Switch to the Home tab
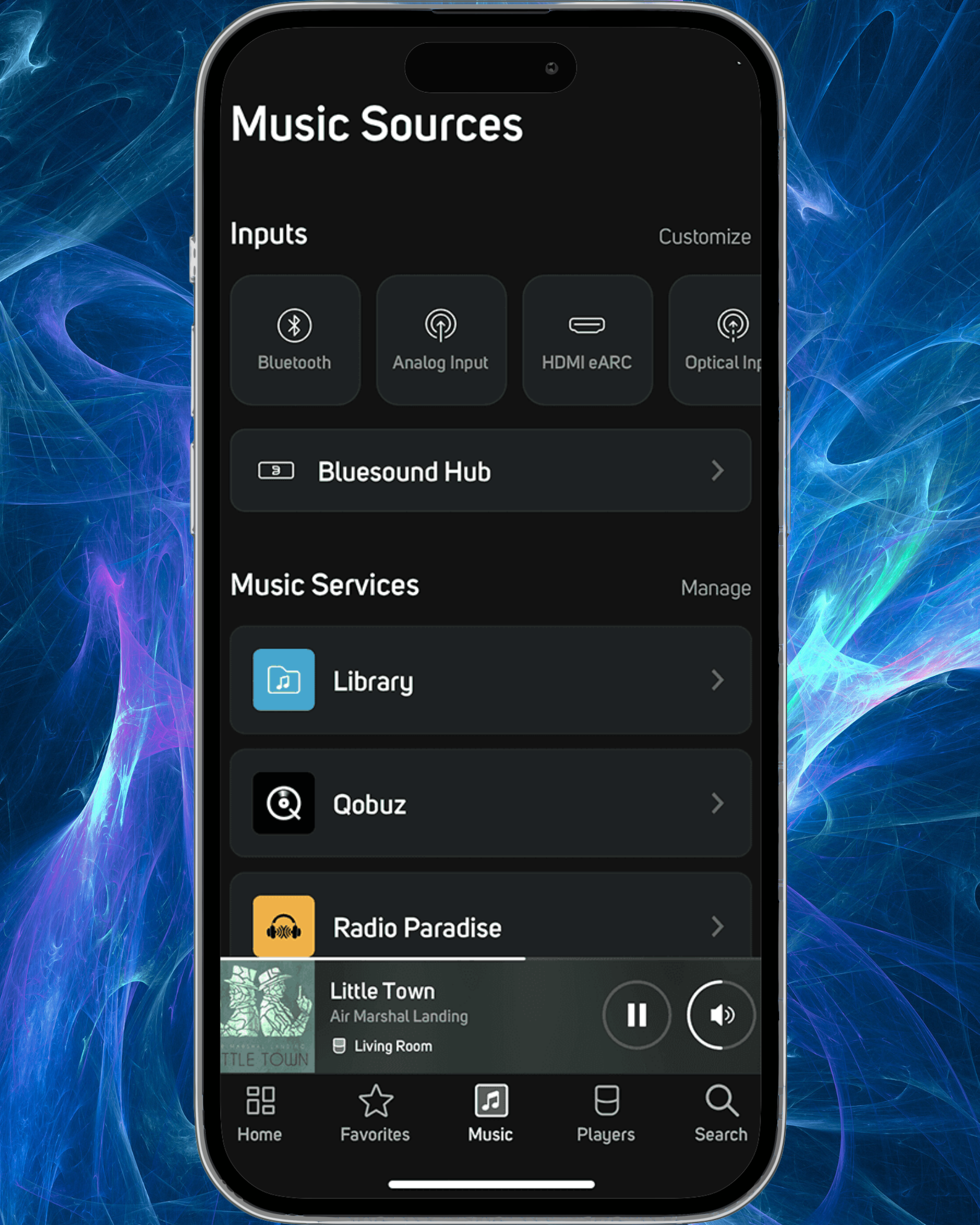980x1225 pixels. click(260, 1113)
